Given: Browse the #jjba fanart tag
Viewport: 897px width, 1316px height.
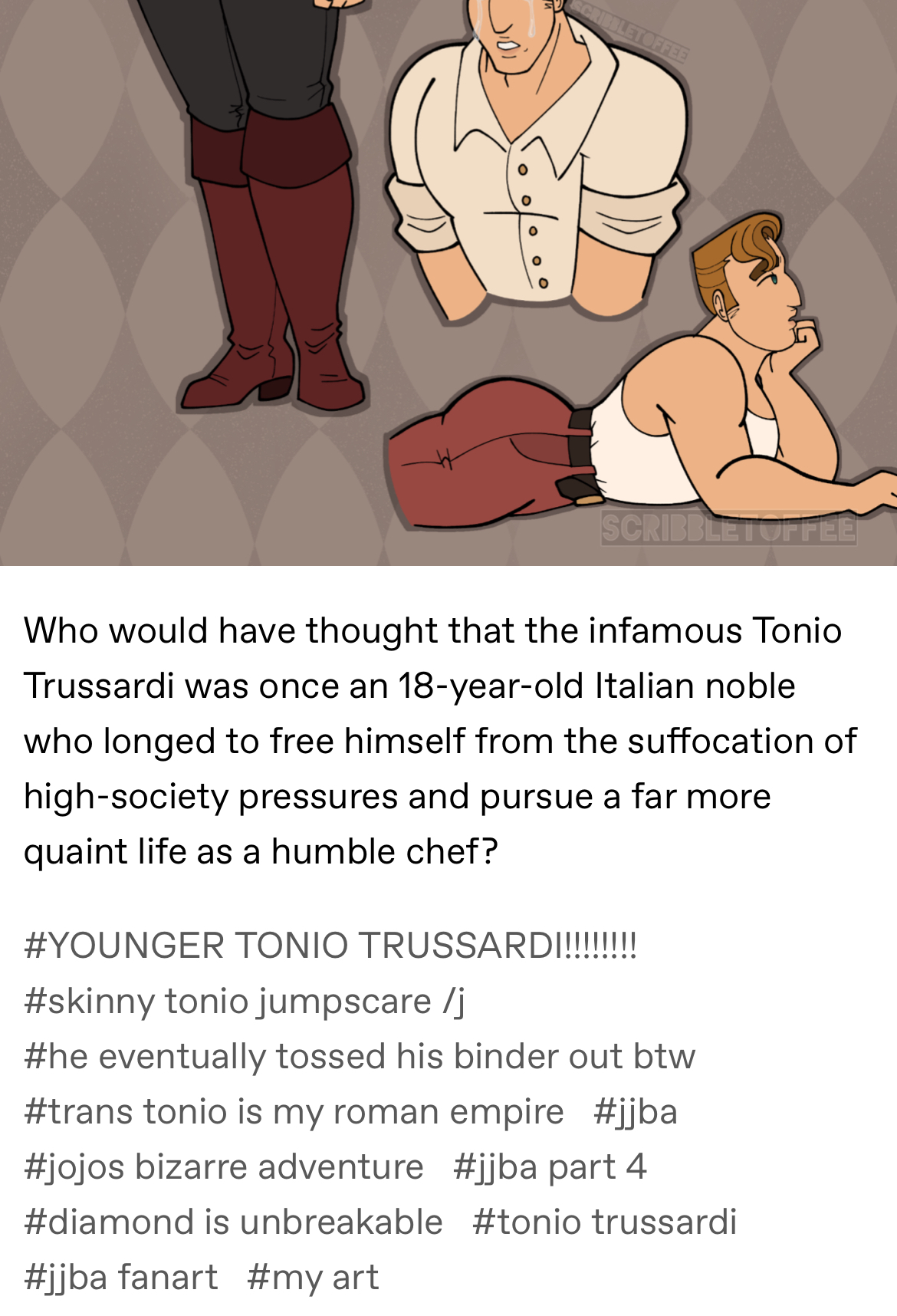Looking at the screenshot, I should tap(121, 1278).
